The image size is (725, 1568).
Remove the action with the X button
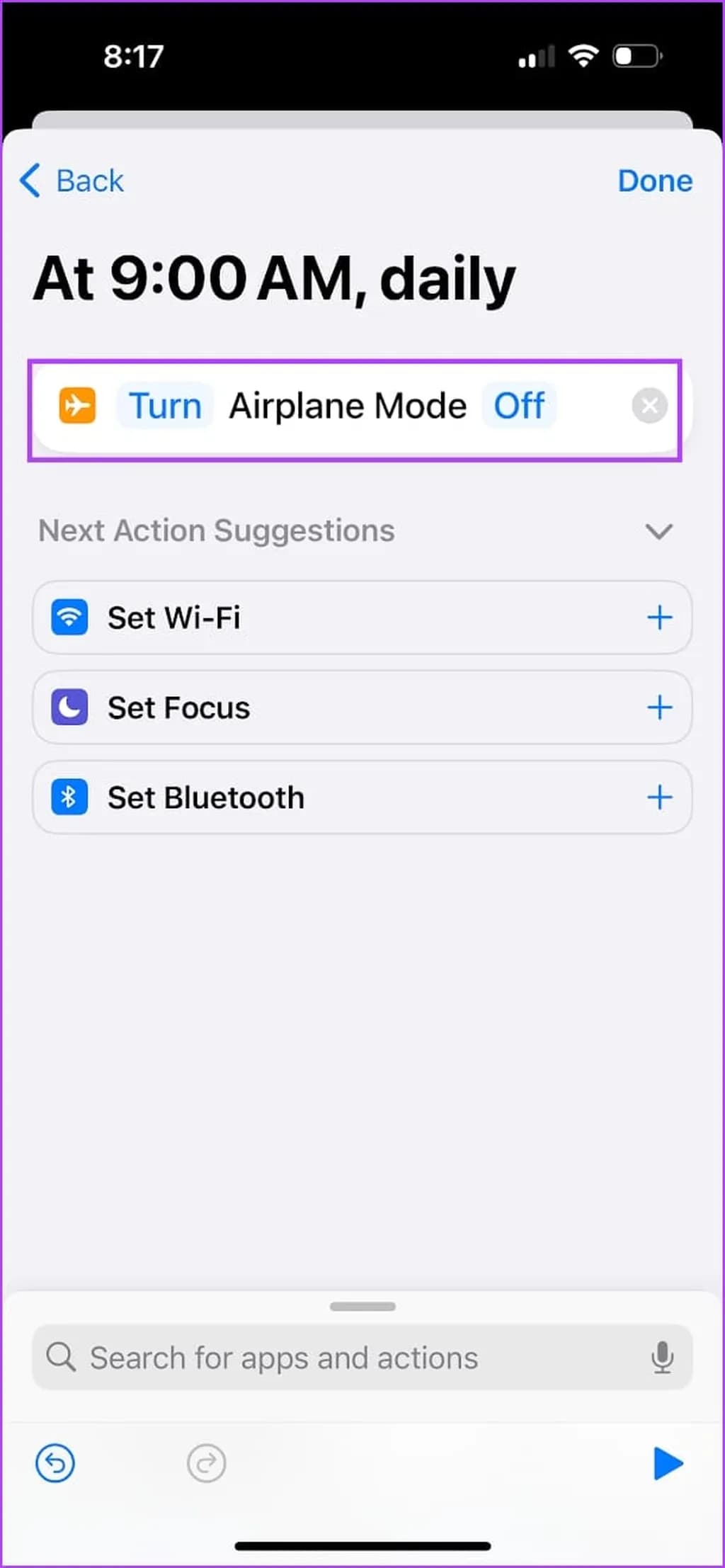649,405
